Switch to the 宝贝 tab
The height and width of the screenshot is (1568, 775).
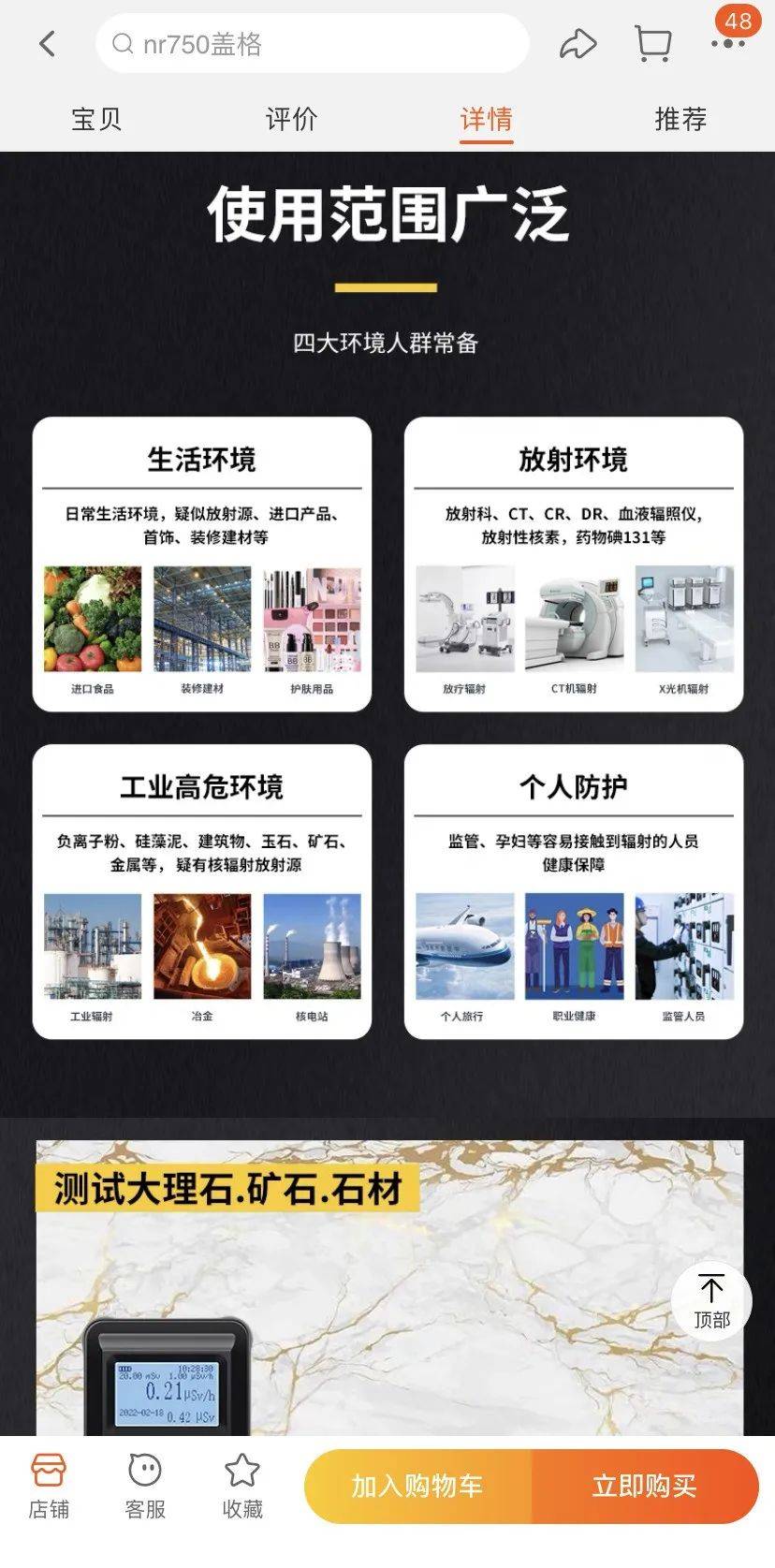point(96,119)
